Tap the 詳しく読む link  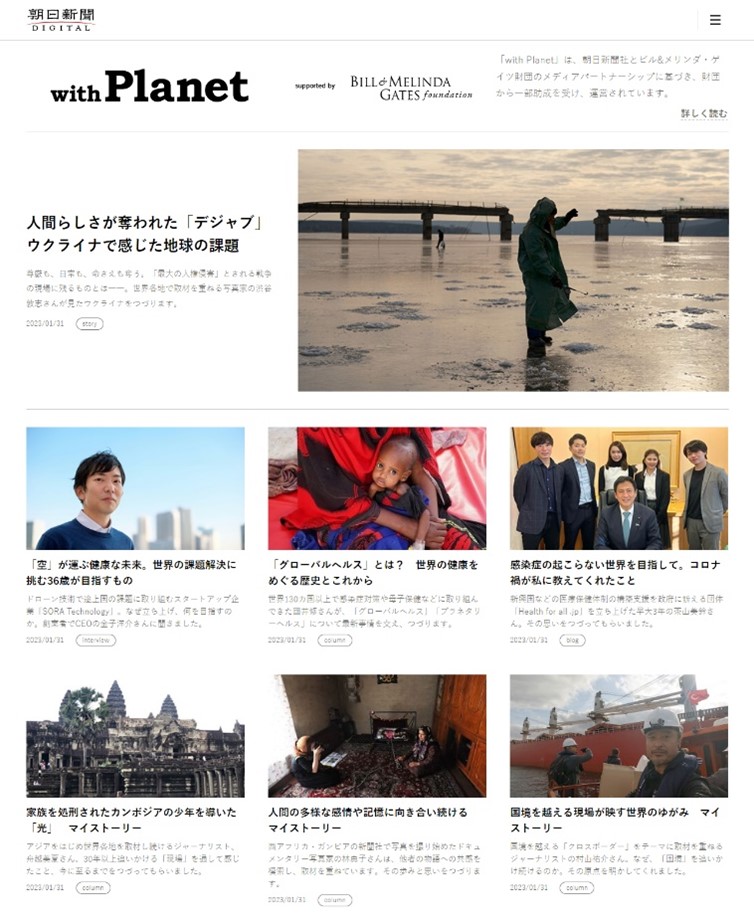(704, 113)
